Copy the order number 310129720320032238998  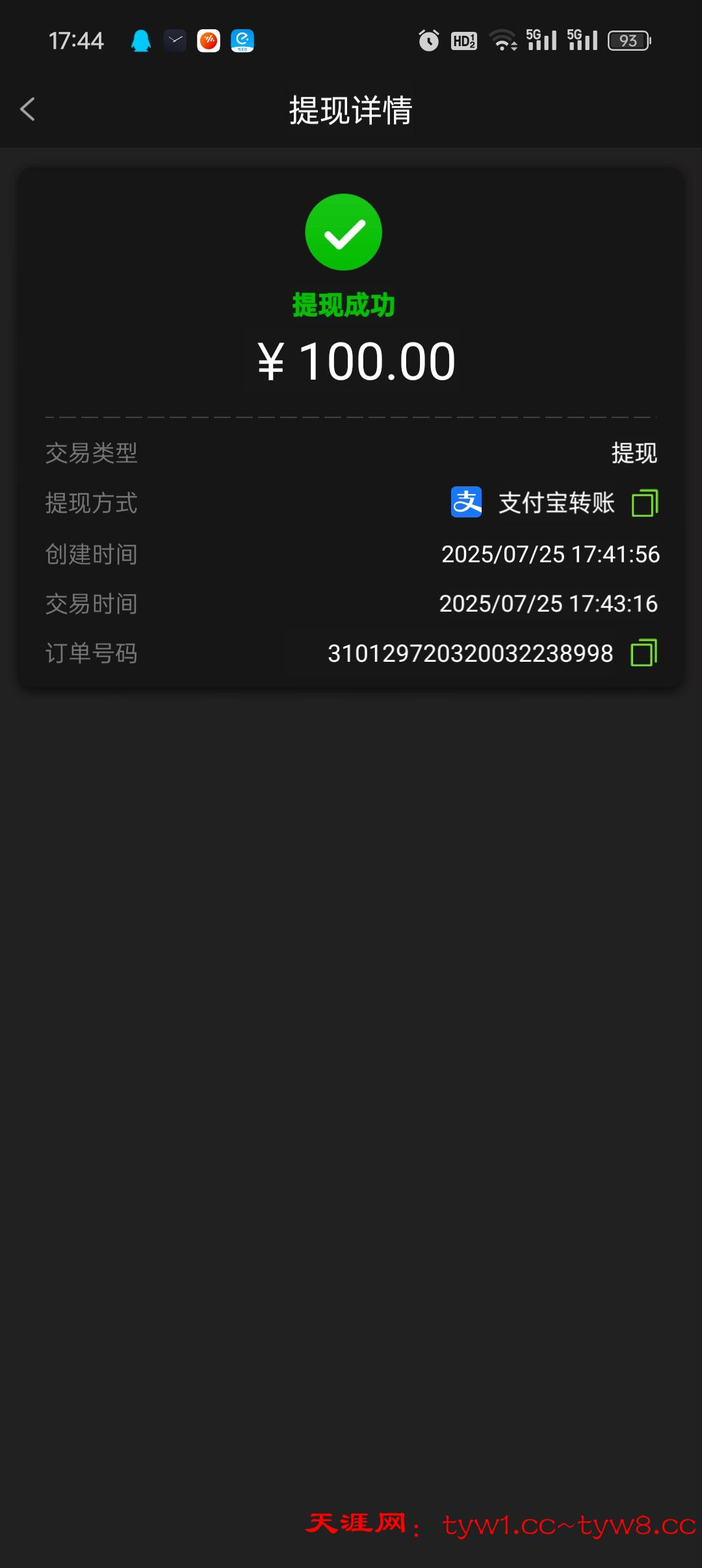click(644, 653)
